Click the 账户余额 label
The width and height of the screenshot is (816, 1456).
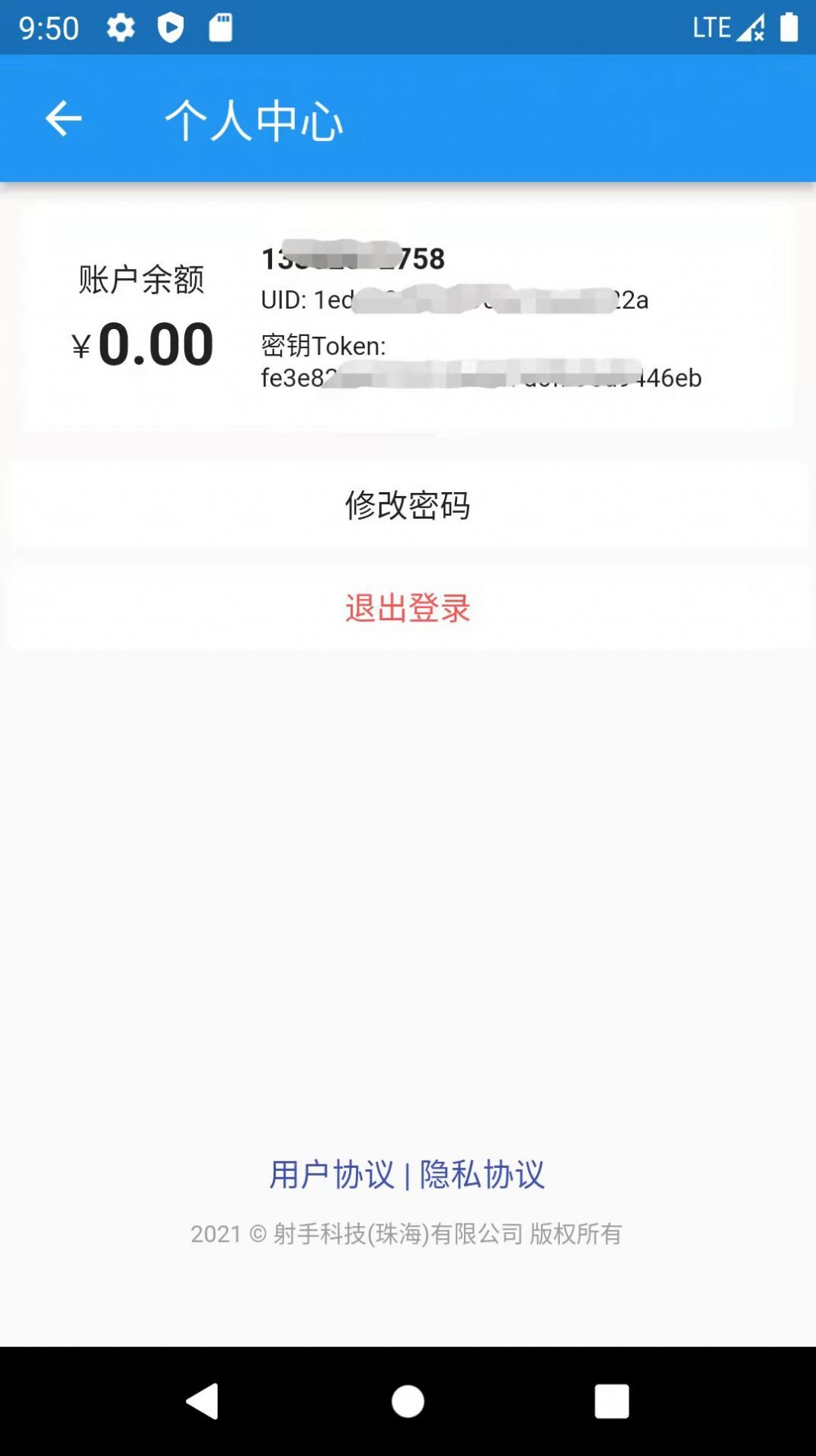coord(142,280)
